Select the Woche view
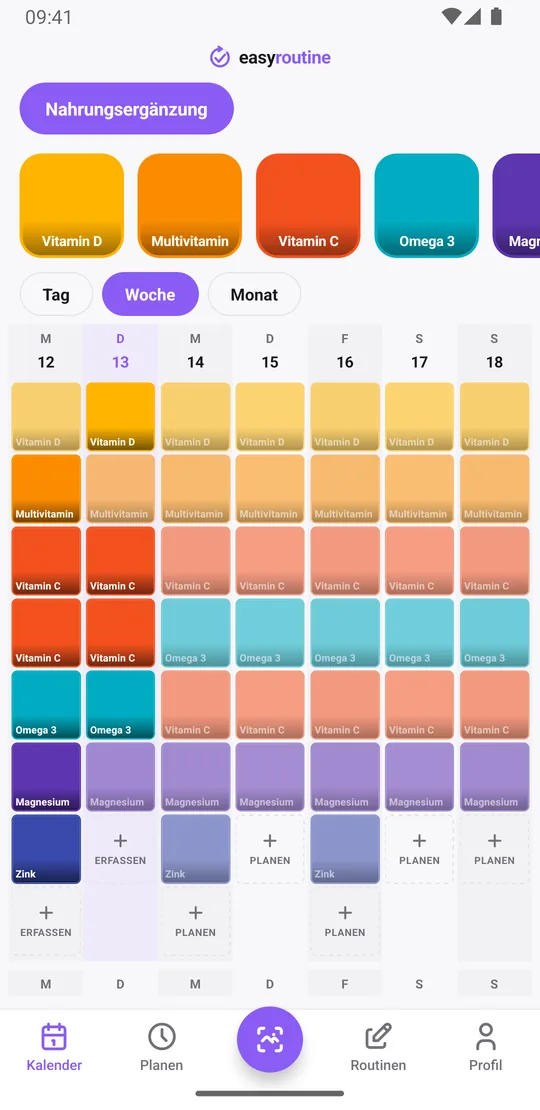540x1110 pixels. (150, 294)
